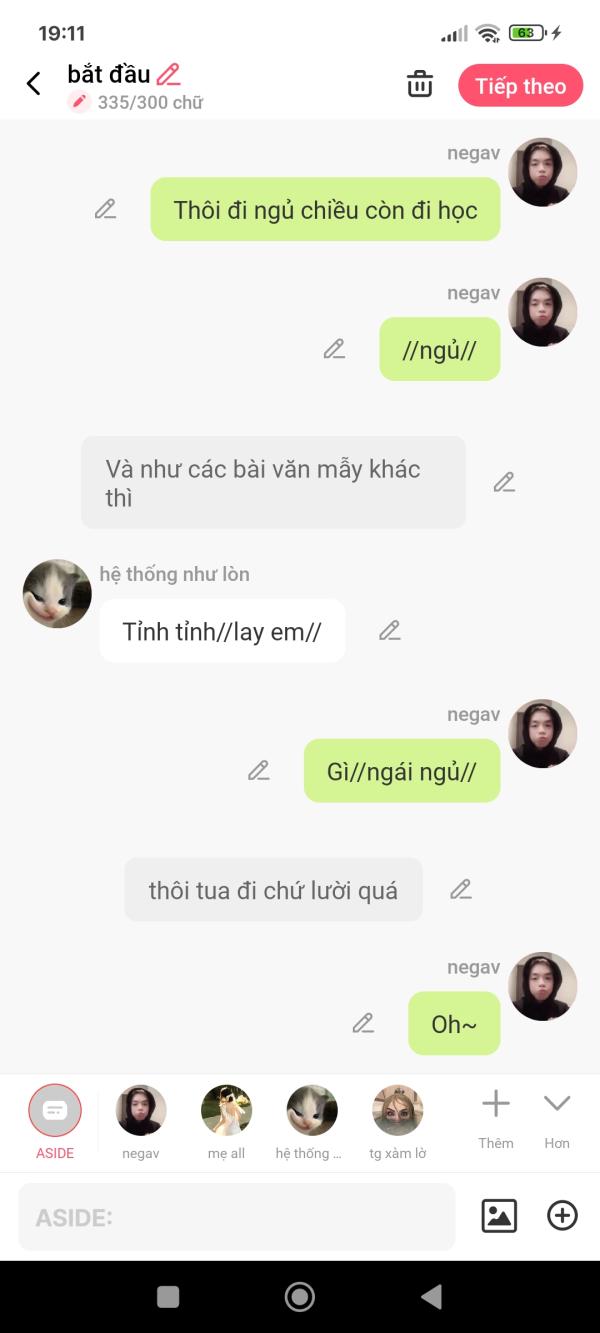Focus the ASIDE text input field
Image resolution: width=600 pixels, height=1333 pixels.
pos(236,1217)
